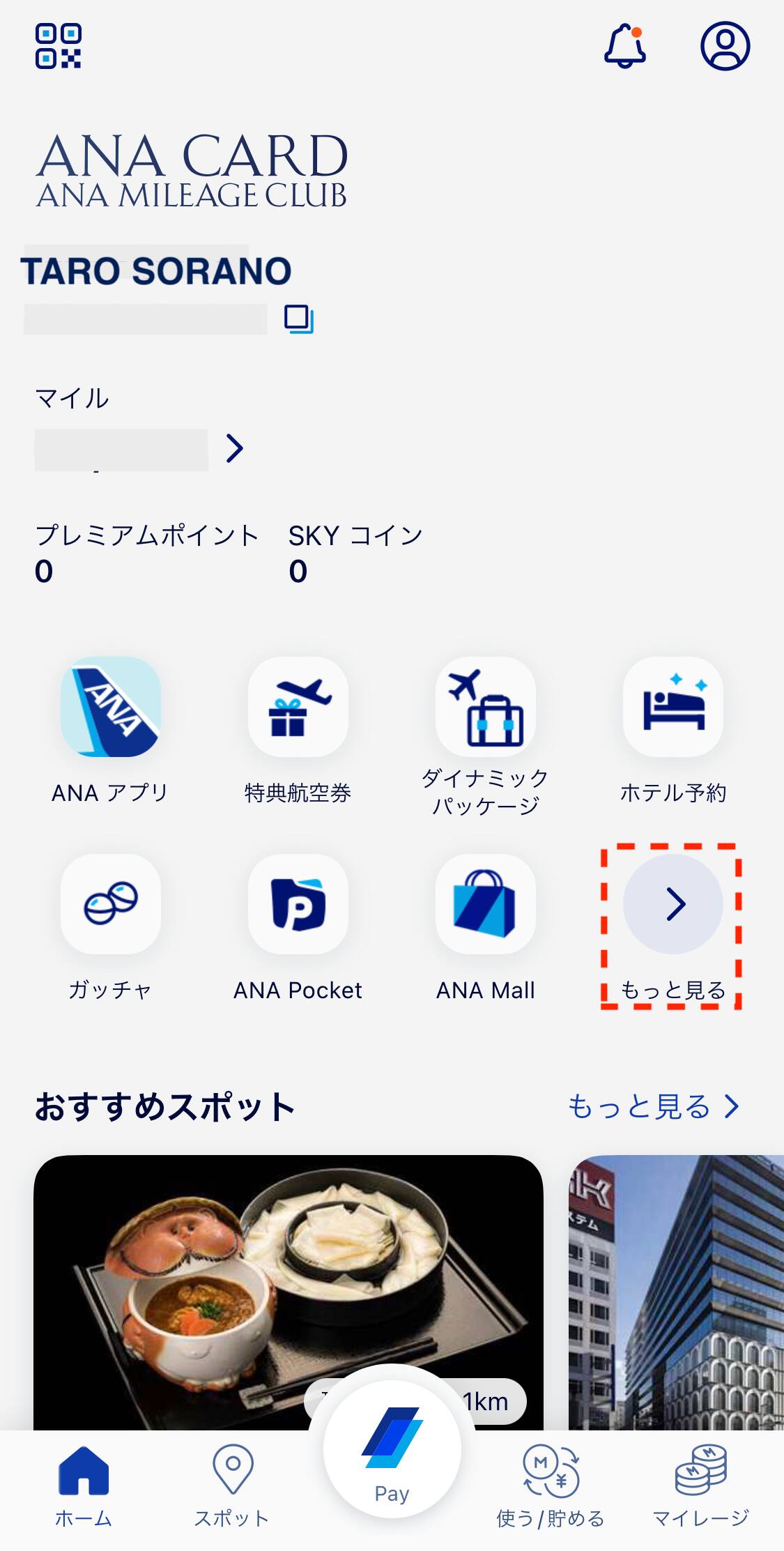Open the Pay button
The height and width of the screenshot is (1551, 784).
coord(392,1450)
